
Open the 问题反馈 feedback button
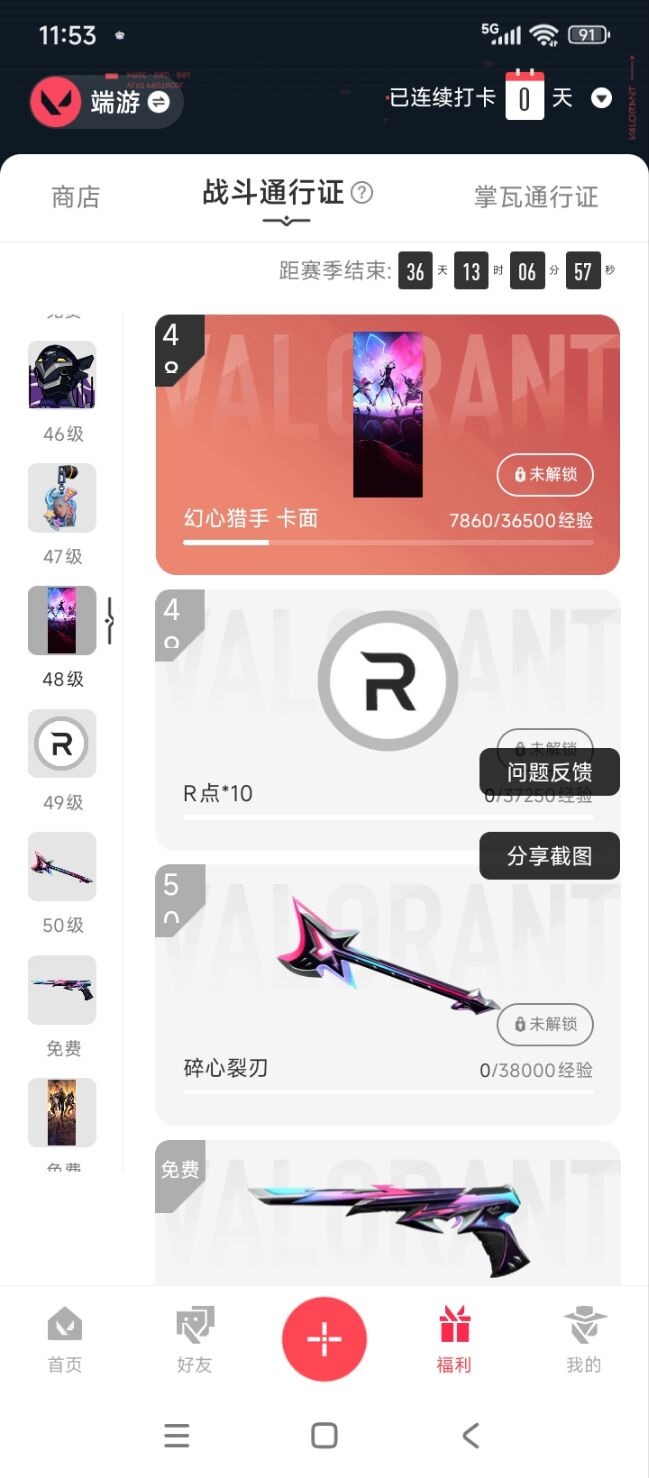[x=549, y=772]
